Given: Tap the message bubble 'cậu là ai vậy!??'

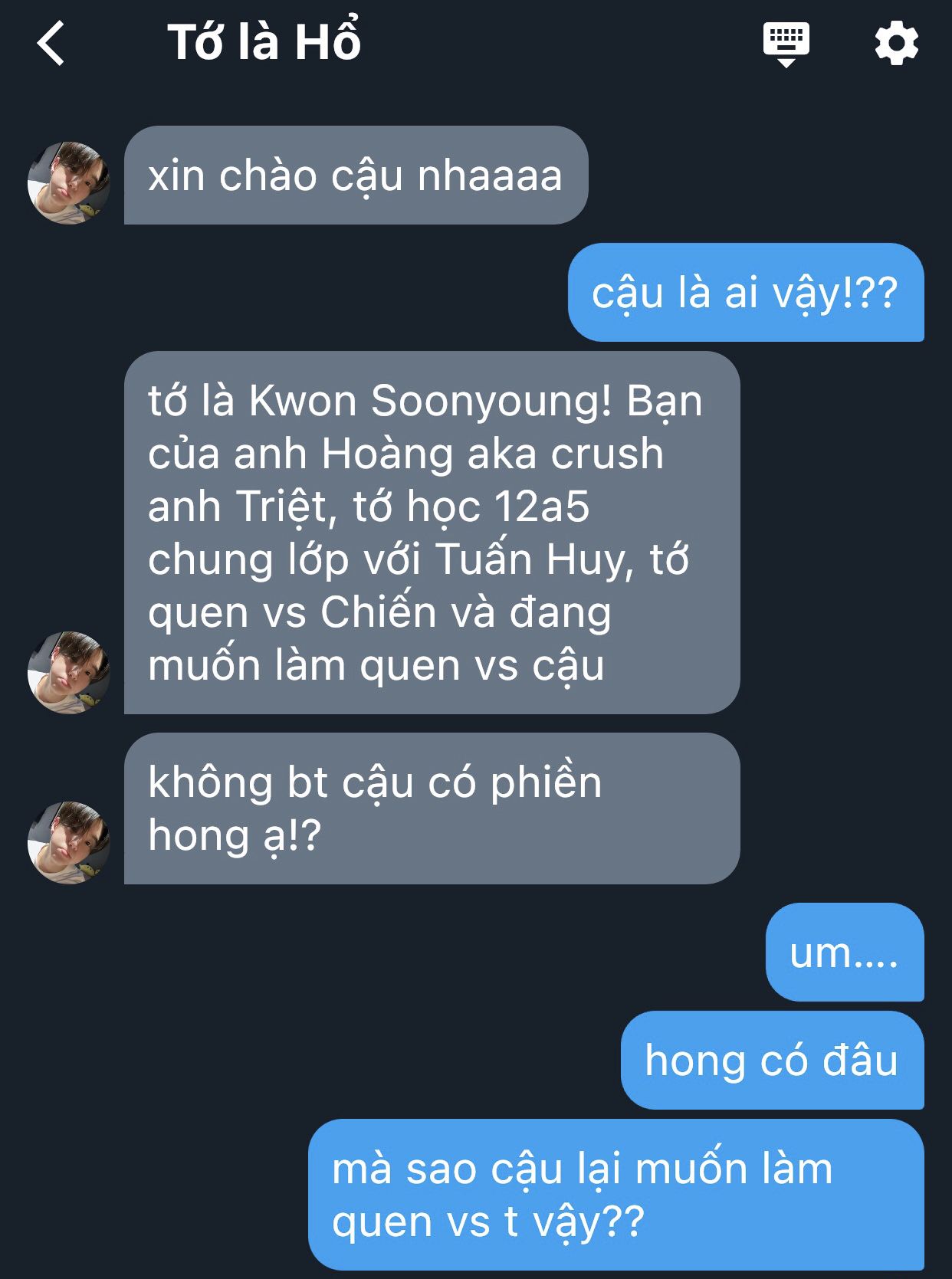Looking at the screenshot, I should pos(746,292).
